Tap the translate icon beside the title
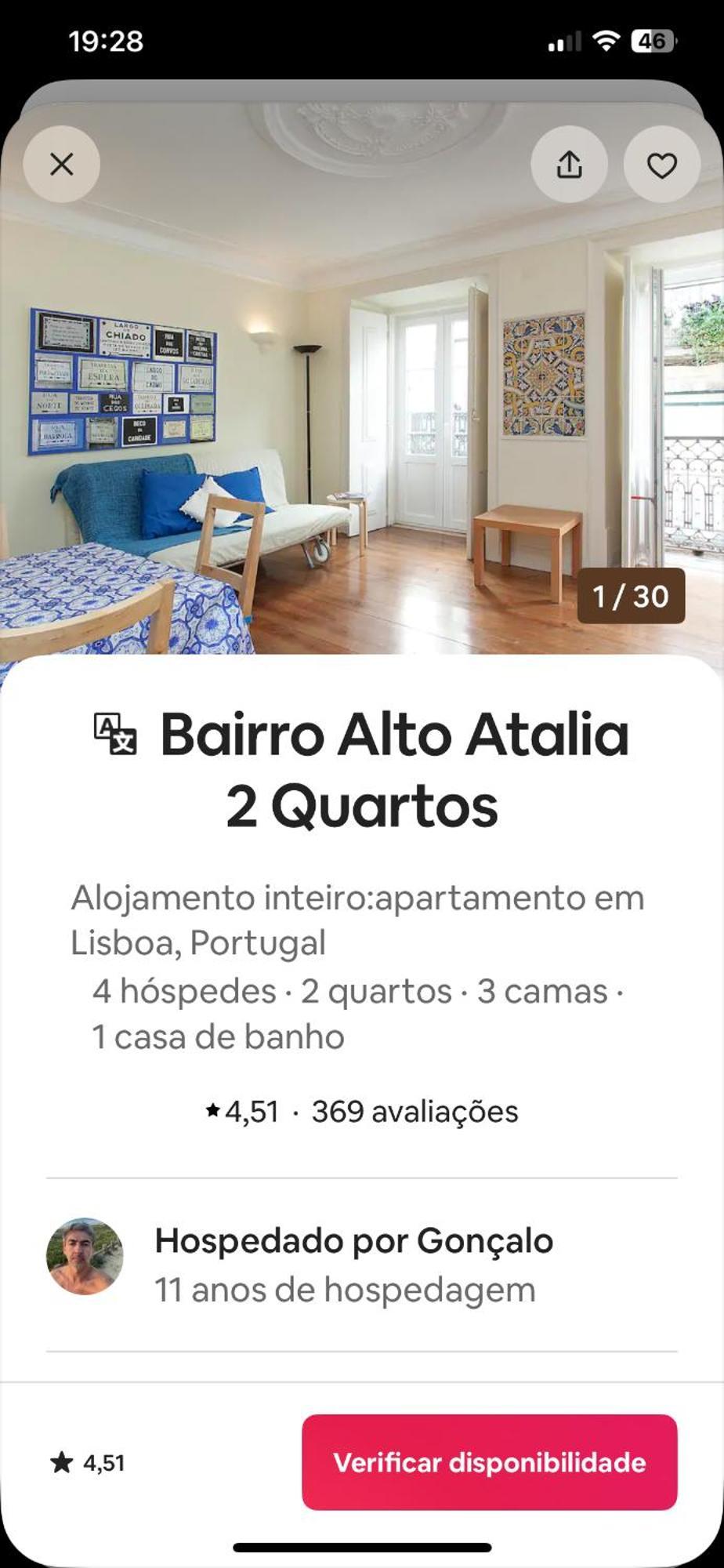724x1568 pixels. [115, 734]
